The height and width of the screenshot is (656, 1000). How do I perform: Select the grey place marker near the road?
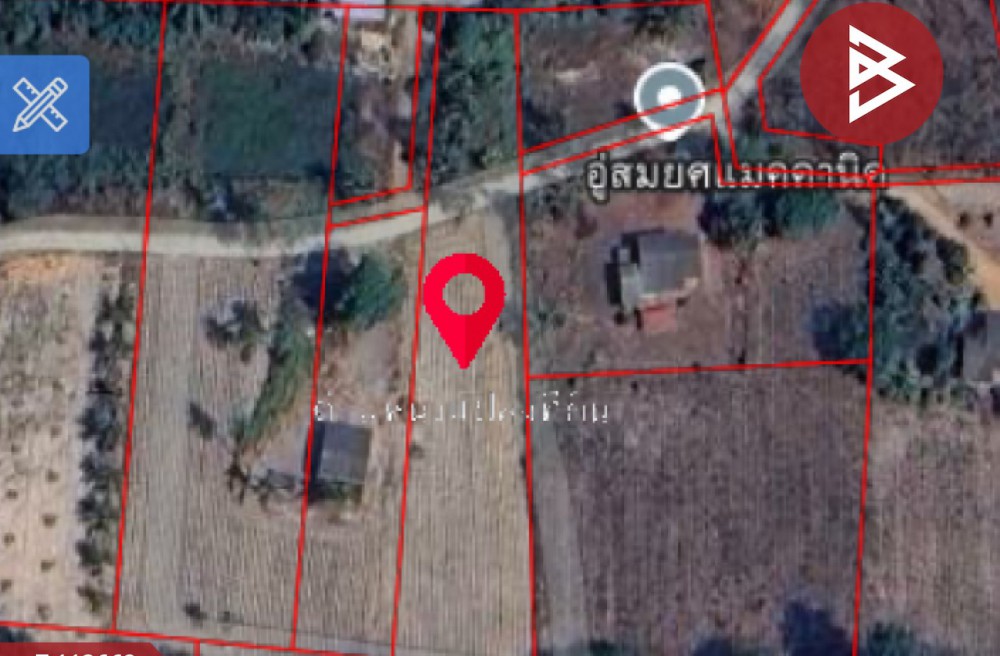(669, 98)
